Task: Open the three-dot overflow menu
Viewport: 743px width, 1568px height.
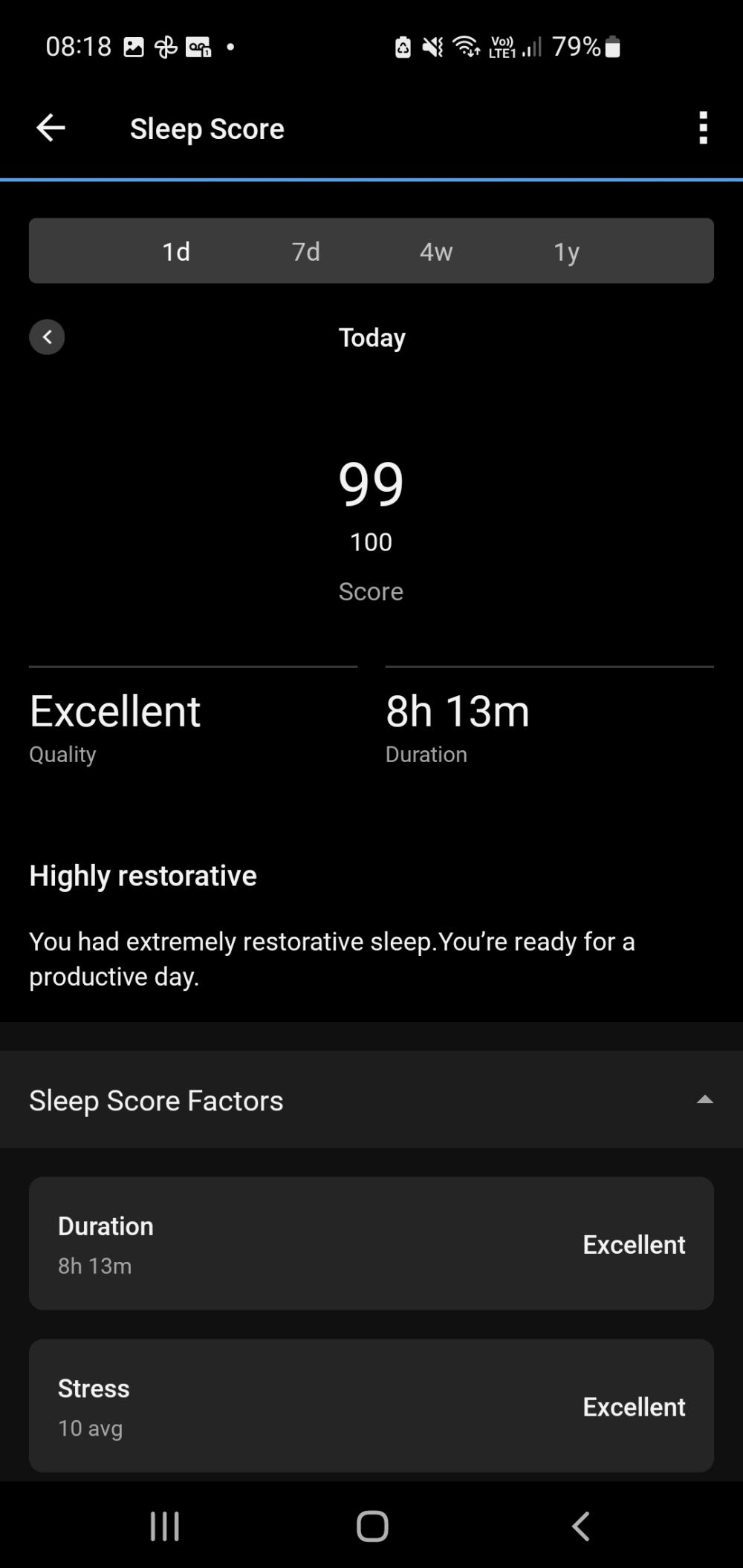Action: click(703, 129)
